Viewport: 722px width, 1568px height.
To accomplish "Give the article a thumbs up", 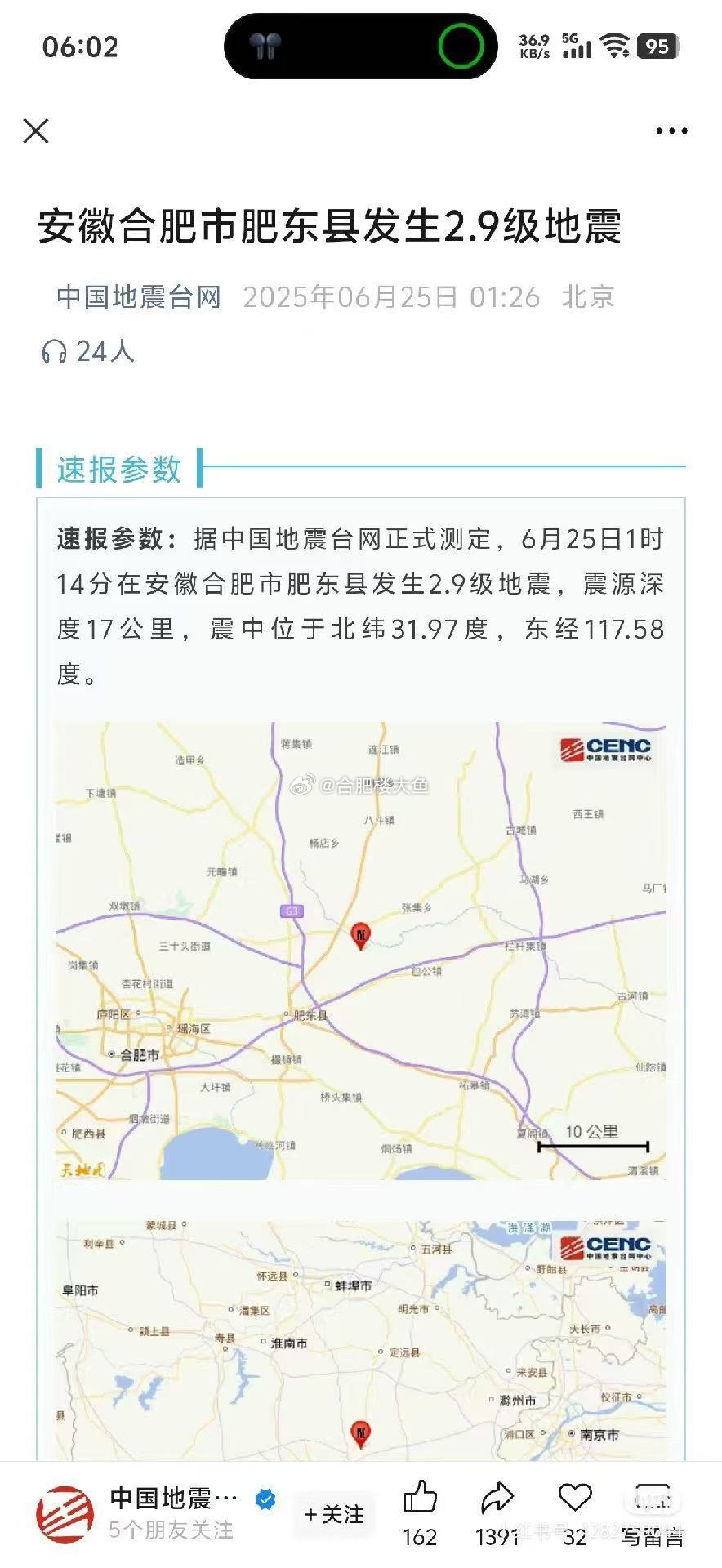I will (420, 1499).
